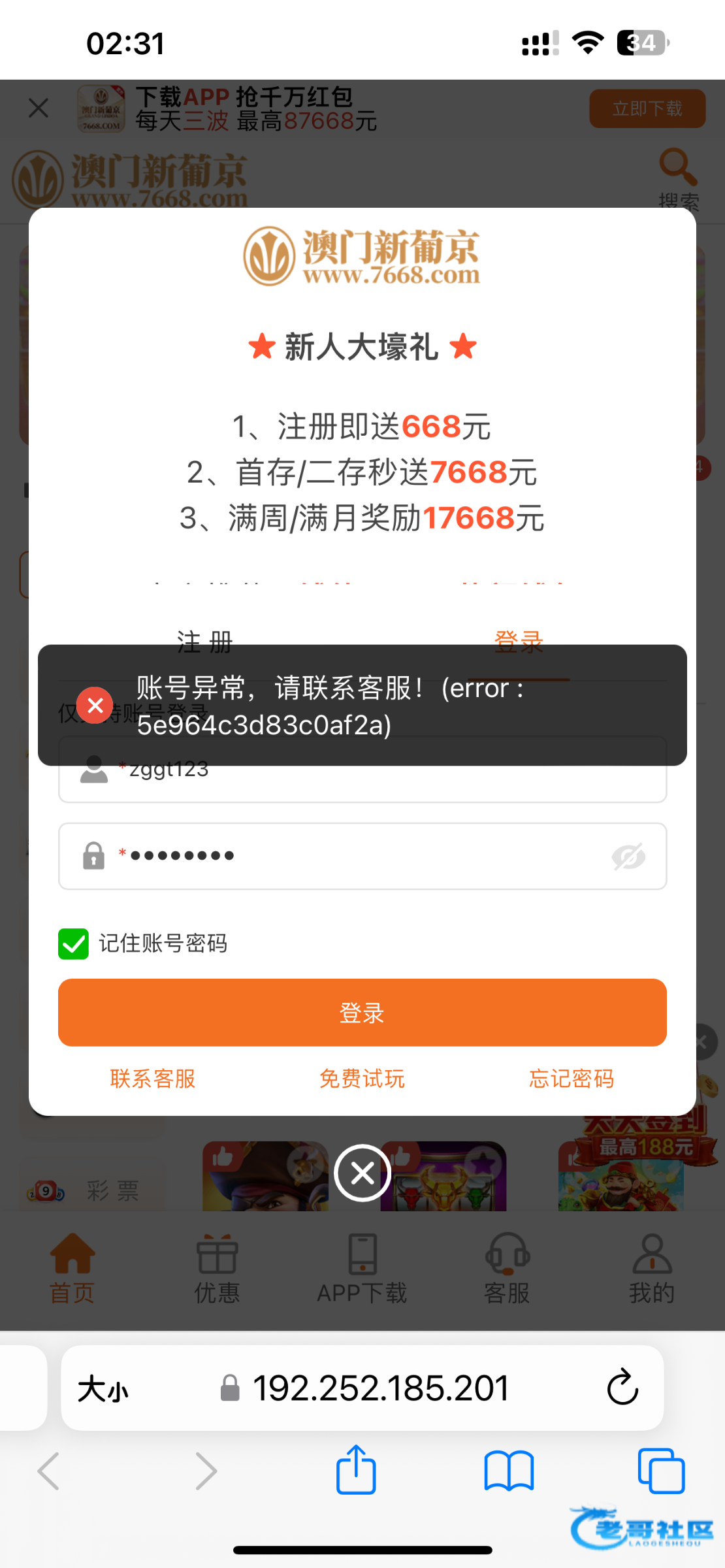Show the password with the eye icon
This screenshot has height=1568, width=725.
tap(628, 857)
